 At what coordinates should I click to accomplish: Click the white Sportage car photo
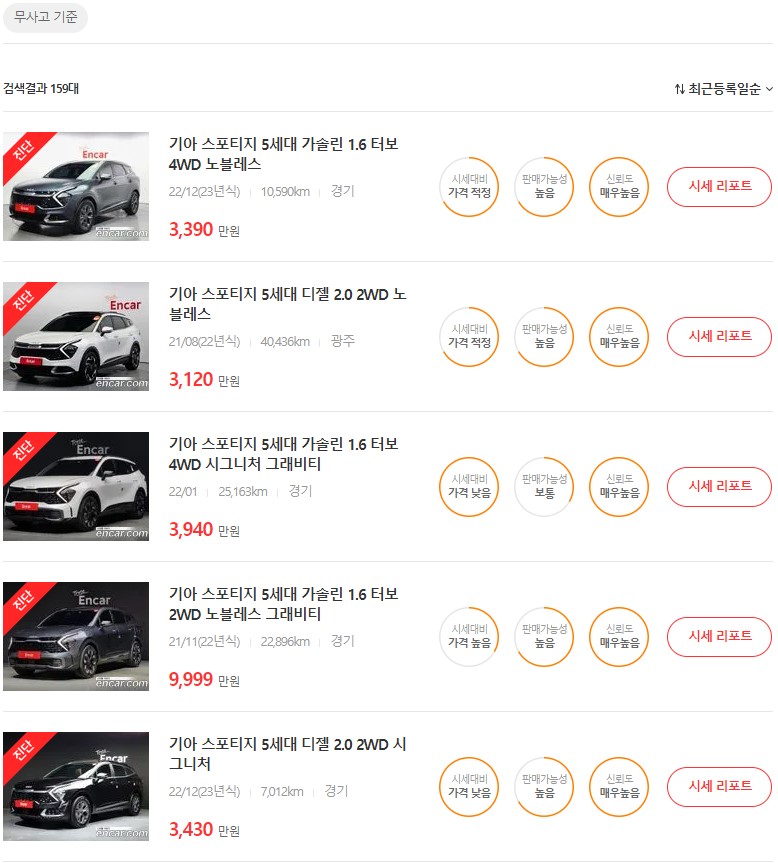click(x=75, y=337)
